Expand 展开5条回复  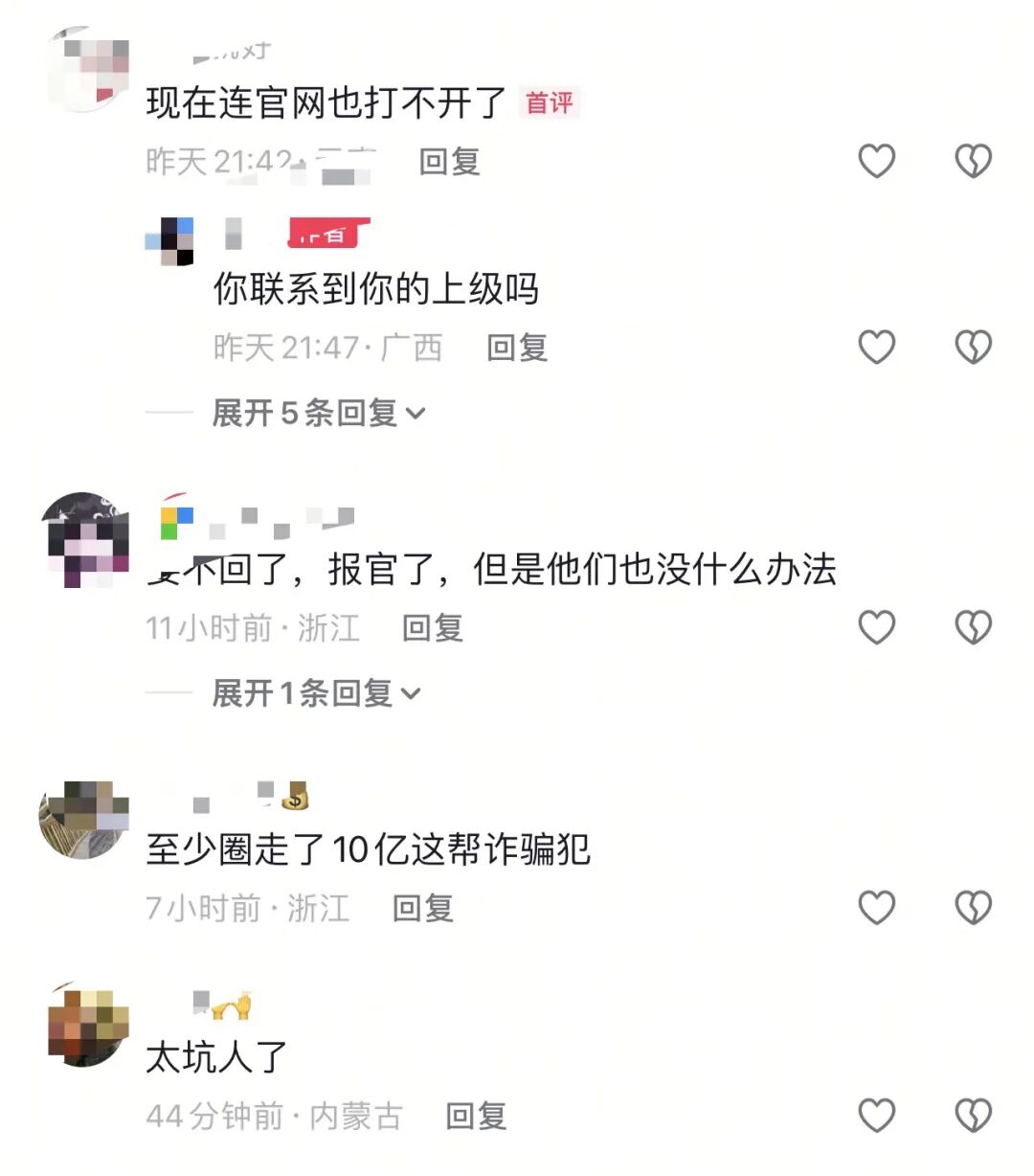(x=318, y=413)
